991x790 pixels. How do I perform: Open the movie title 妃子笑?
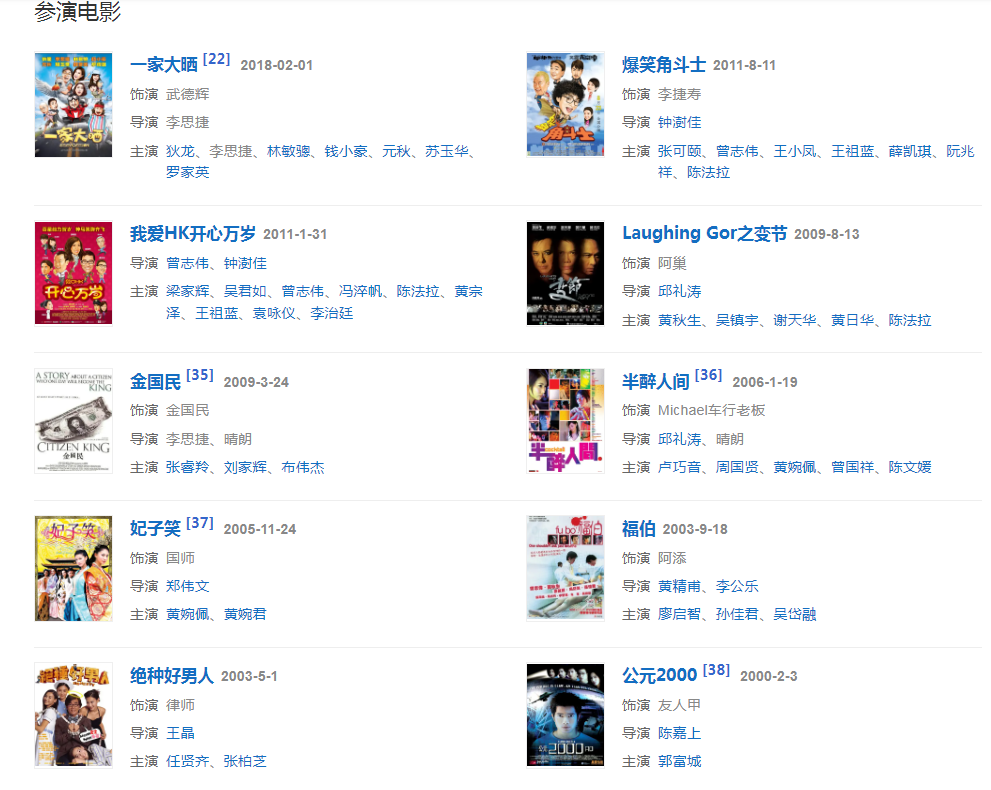click(155, 528)
